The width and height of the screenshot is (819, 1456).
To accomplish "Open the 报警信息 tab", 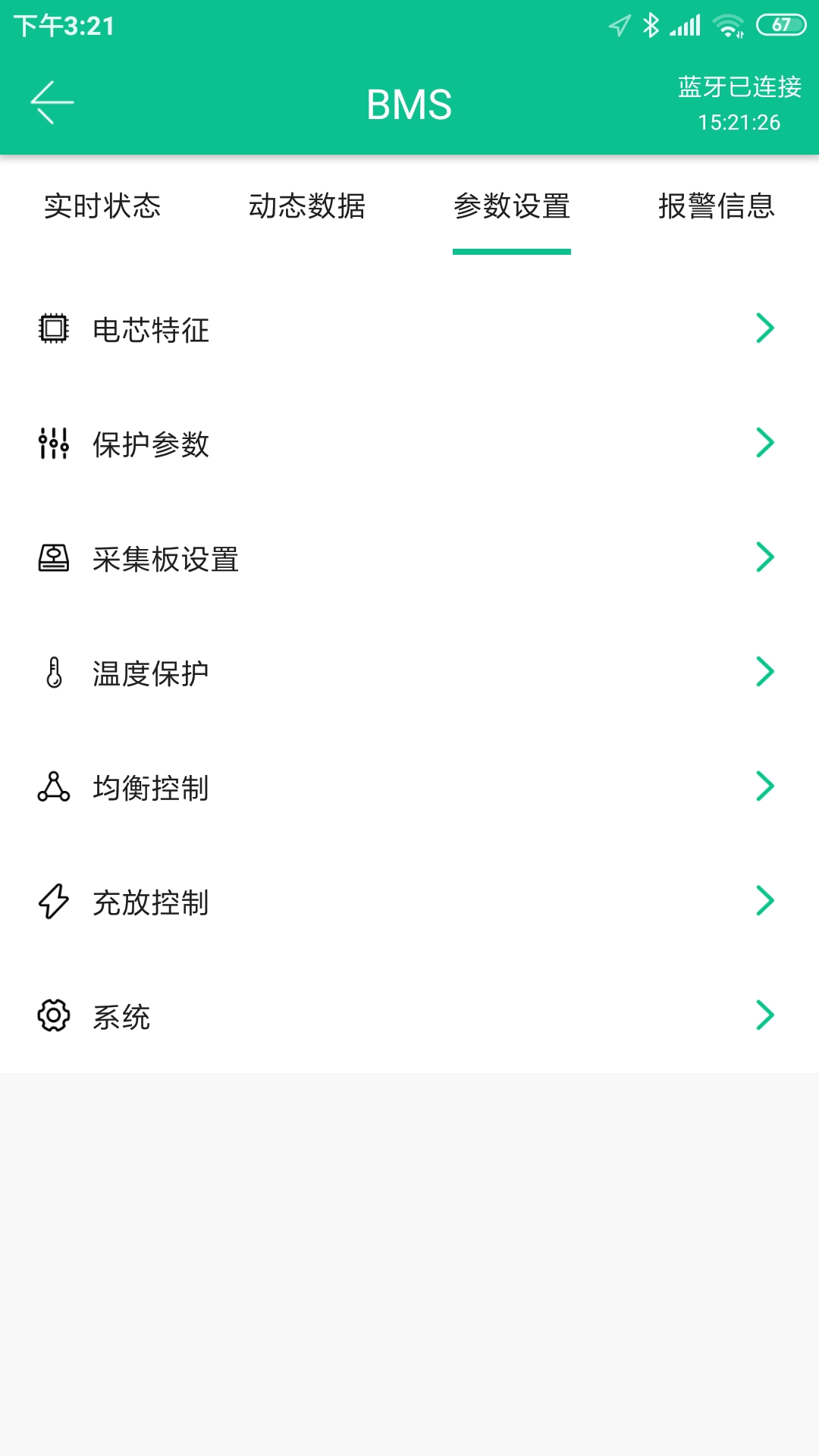I will click(717, 206).
